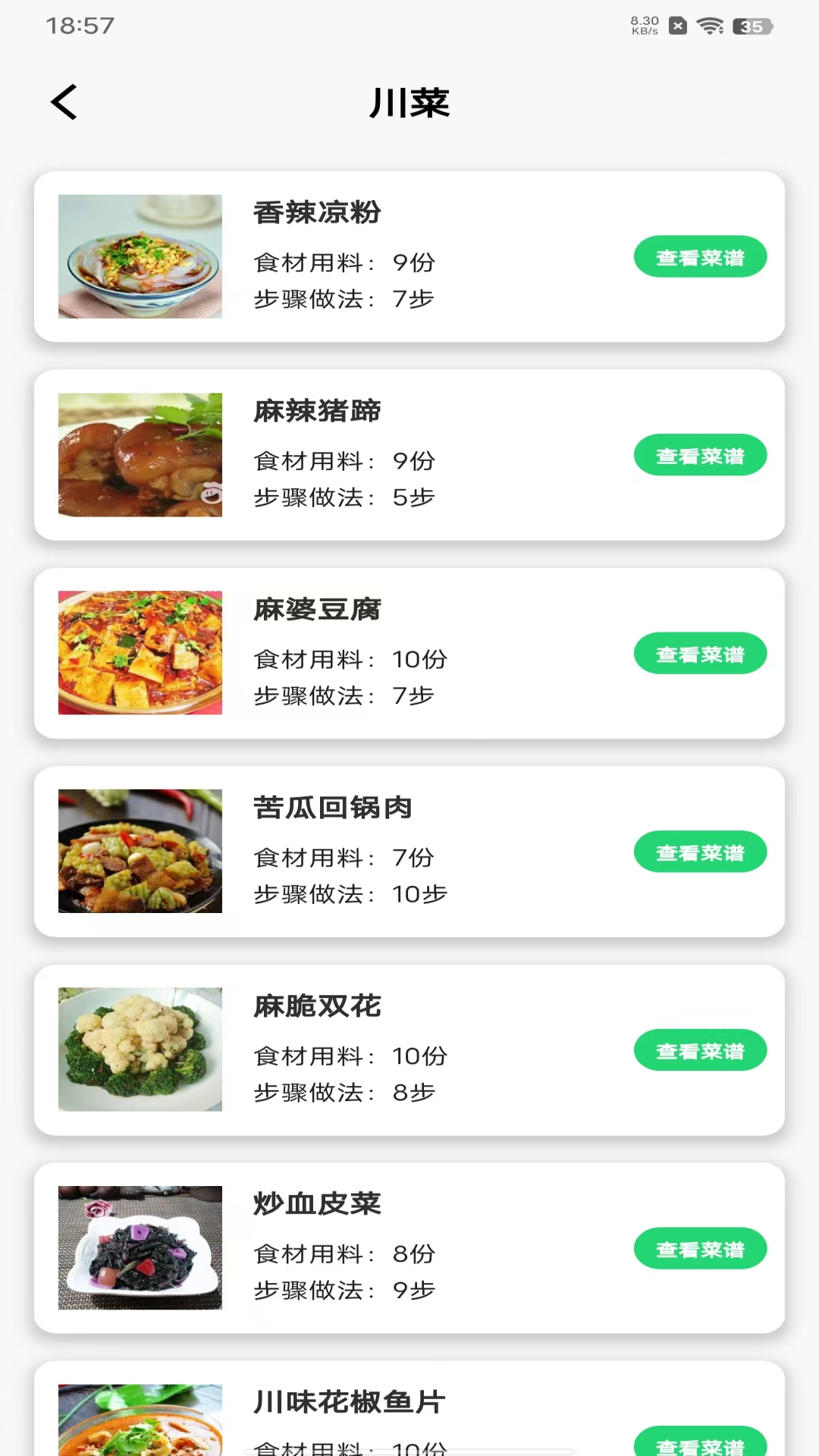This screenshot has height=1456, width=819.
Task: Click the back arrow to leave 川菜 list
Action: [x=64, y=102]
